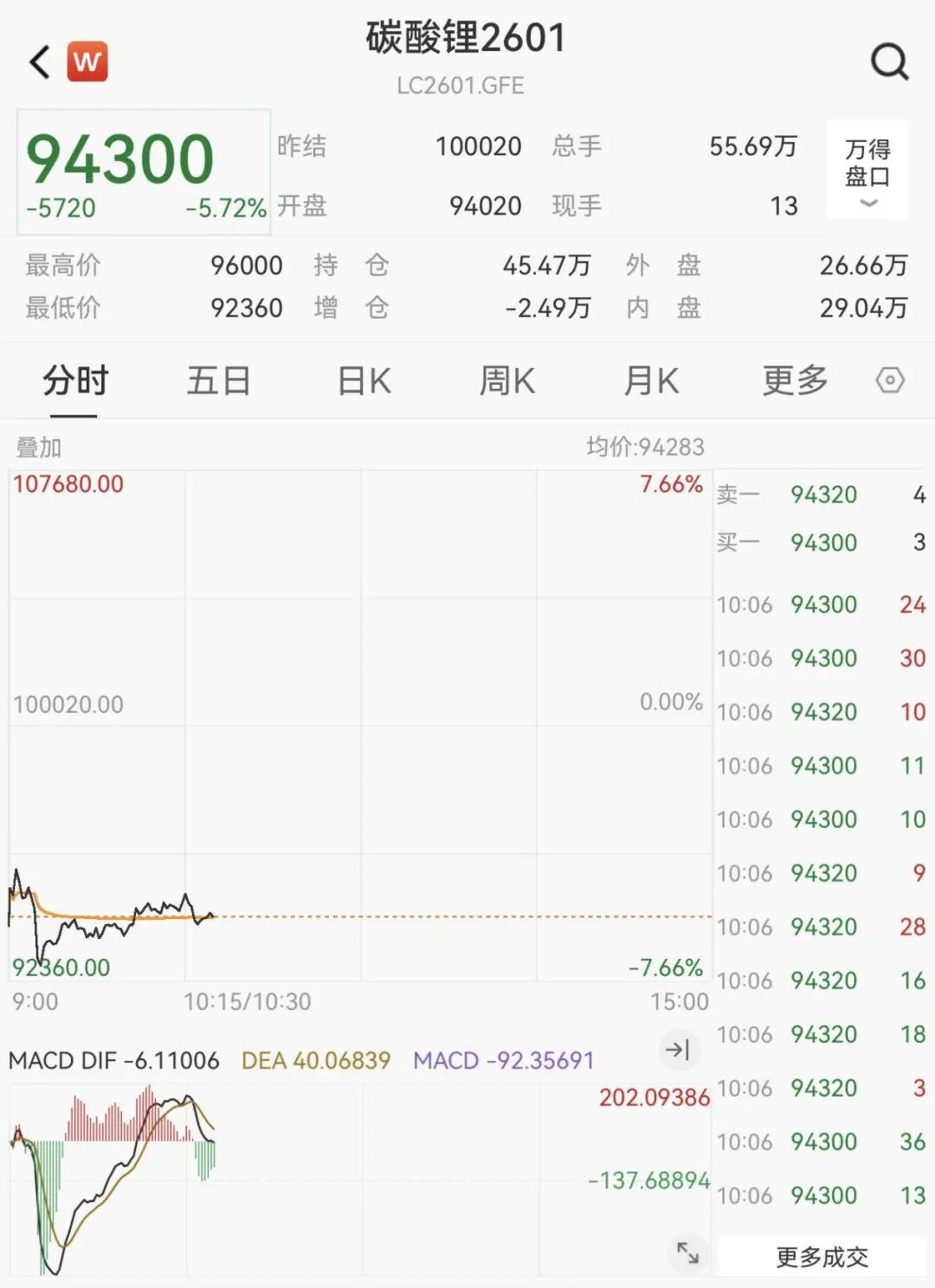Click the MACD indicator label
Viewport: 935px width, 1288px height.
[x=49, y=1059]
